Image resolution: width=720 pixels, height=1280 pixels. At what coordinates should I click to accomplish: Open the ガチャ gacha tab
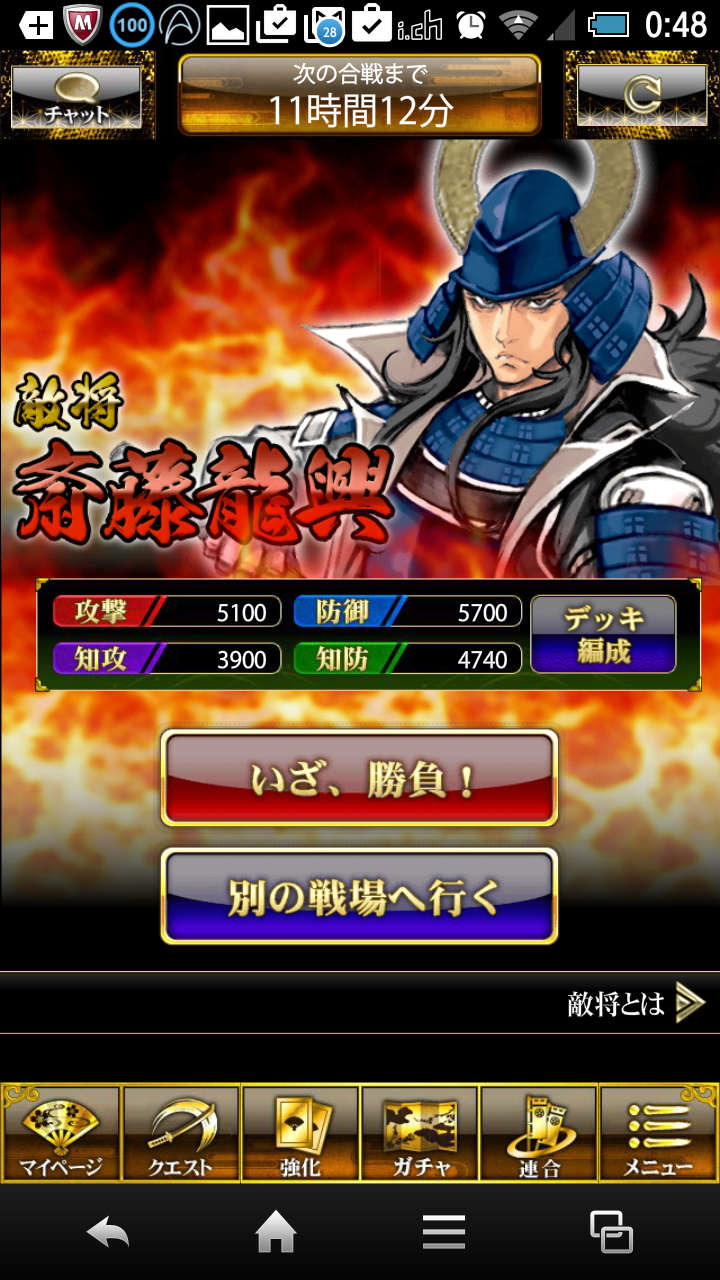(x=420, y=1135)
